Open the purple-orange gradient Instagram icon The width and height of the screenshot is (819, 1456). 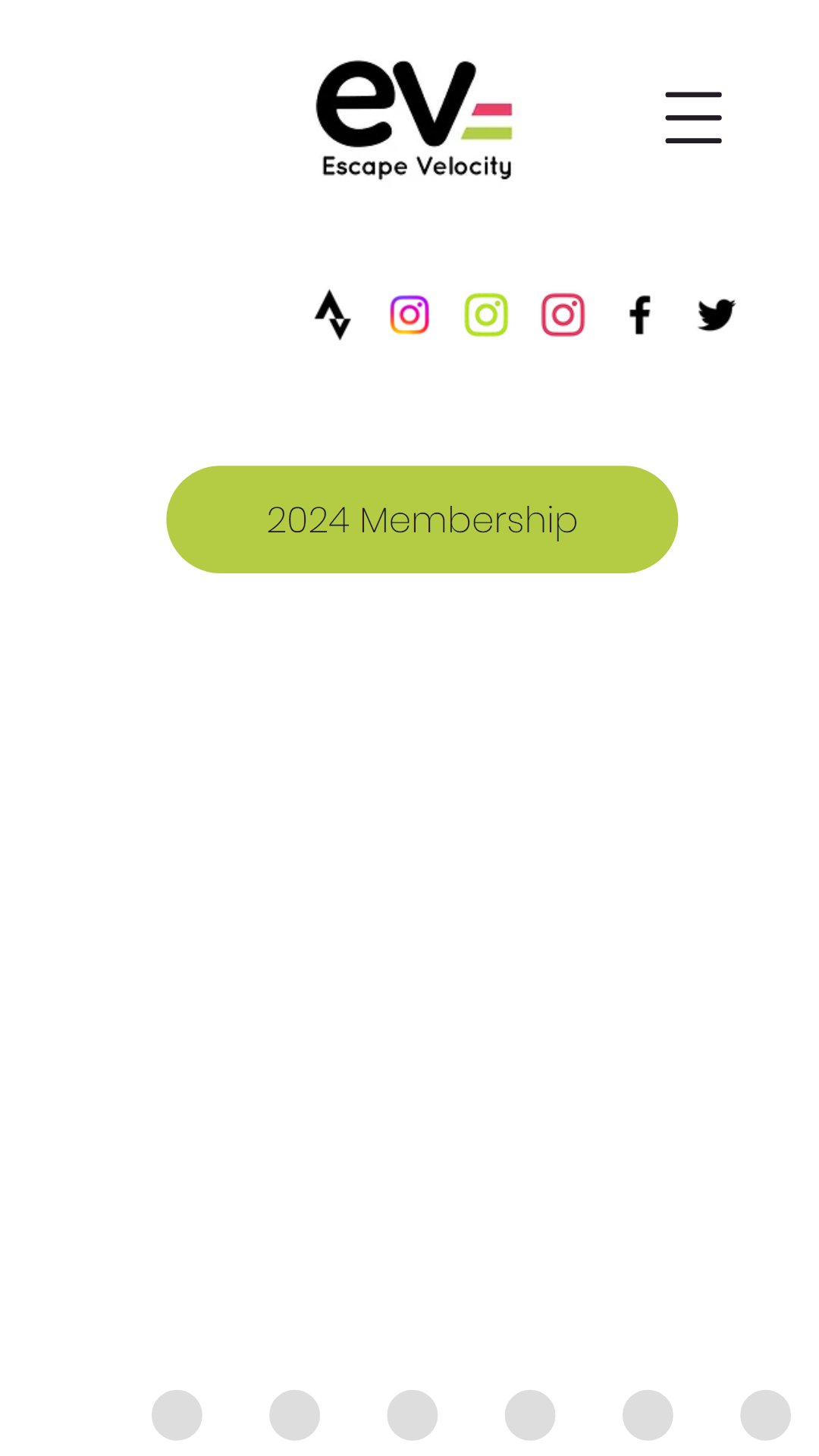click(x=409, y=315)
